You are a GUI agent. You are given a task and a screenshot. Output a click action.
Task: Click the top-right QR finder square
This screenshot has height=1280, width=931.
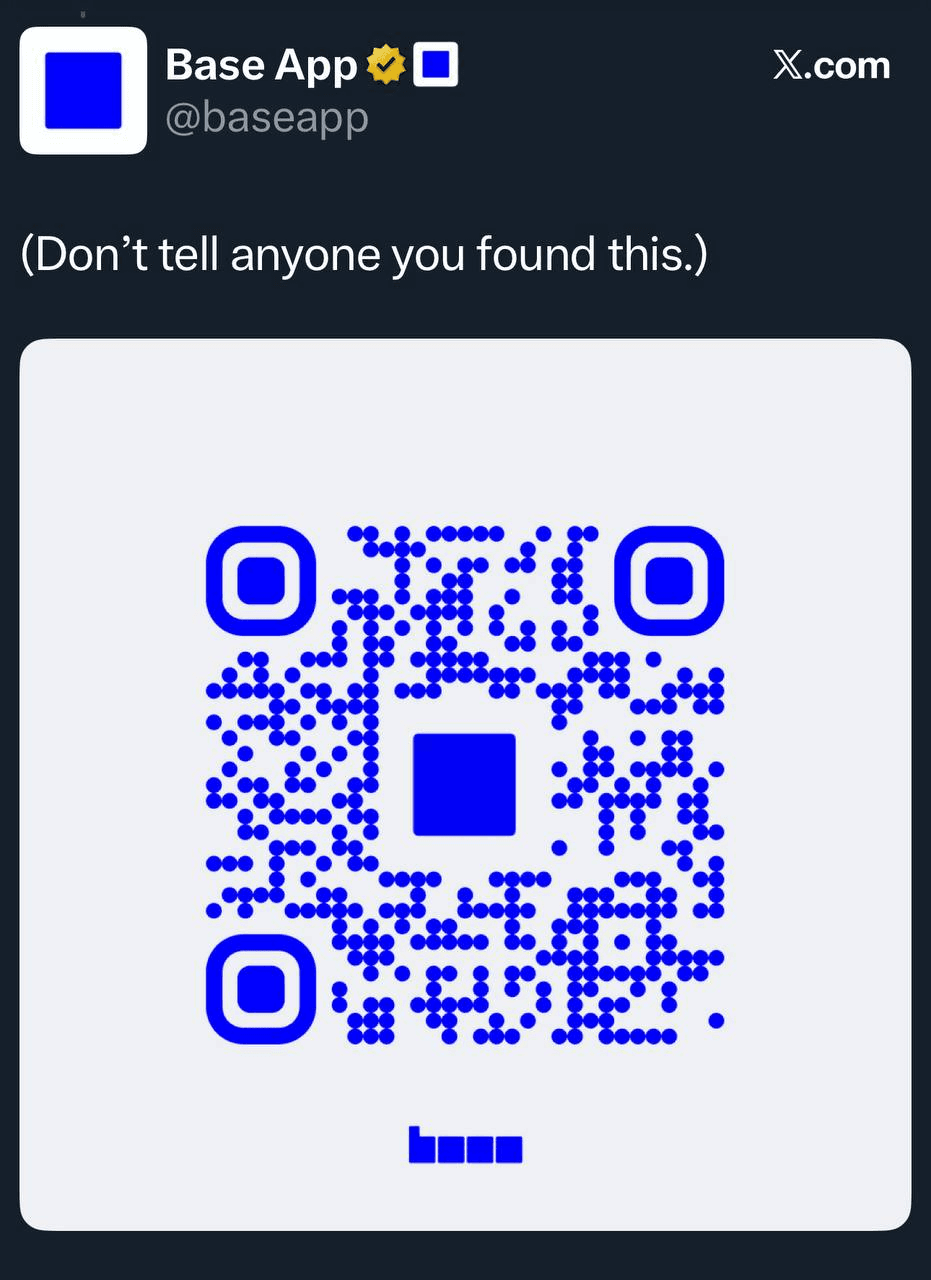click(x=668, y=580)
